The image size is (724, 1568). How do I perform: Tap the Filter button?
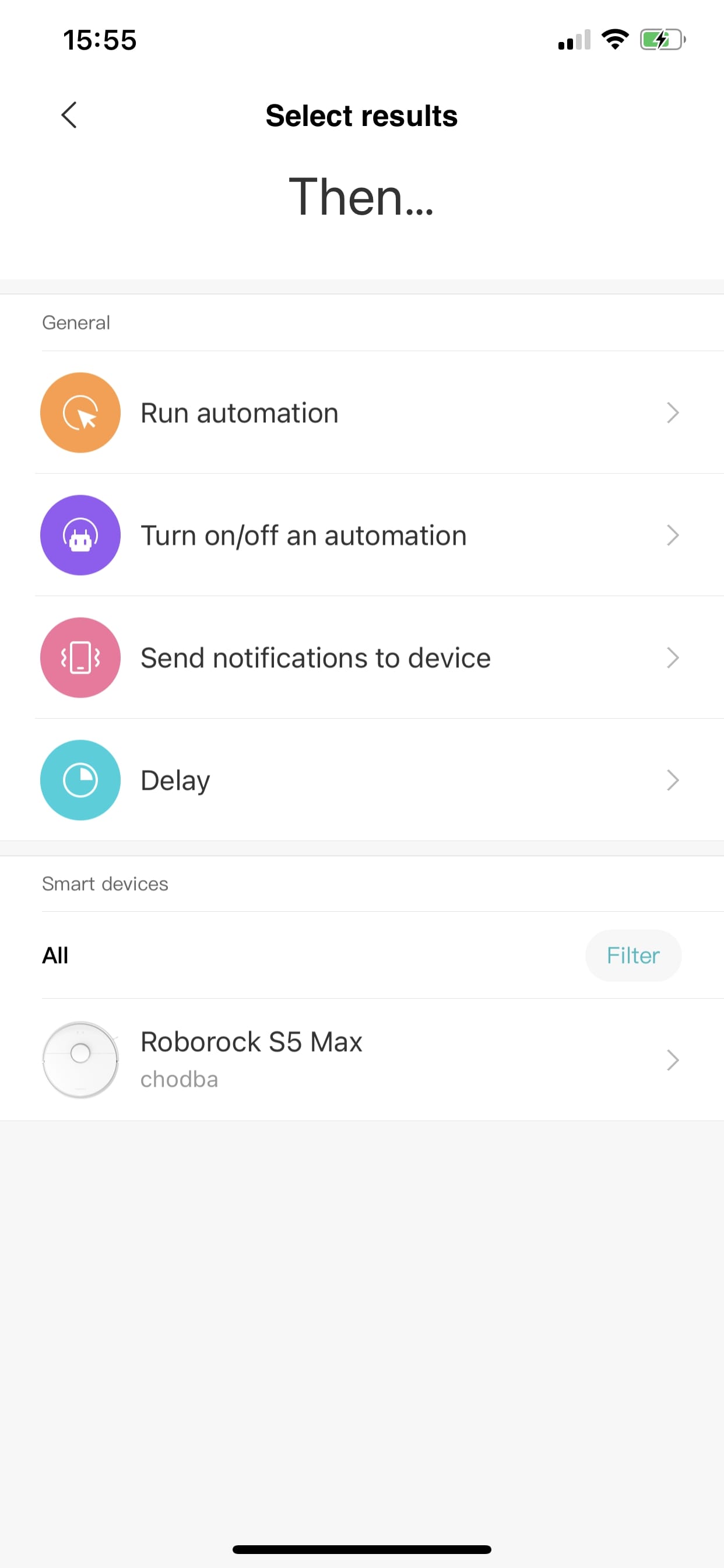(x=632, y=955)
